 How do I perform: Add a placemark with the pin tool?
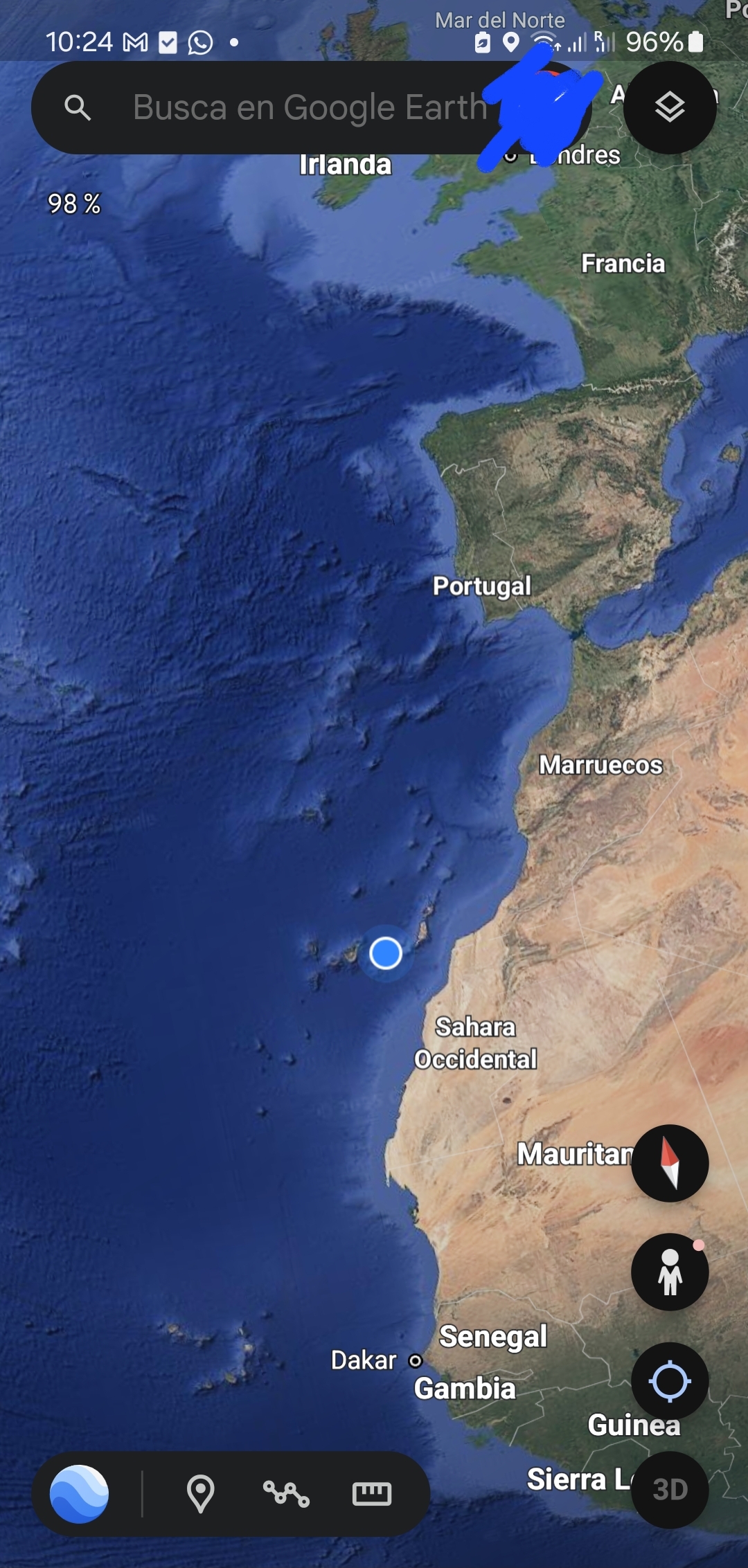pos(201,1494)
